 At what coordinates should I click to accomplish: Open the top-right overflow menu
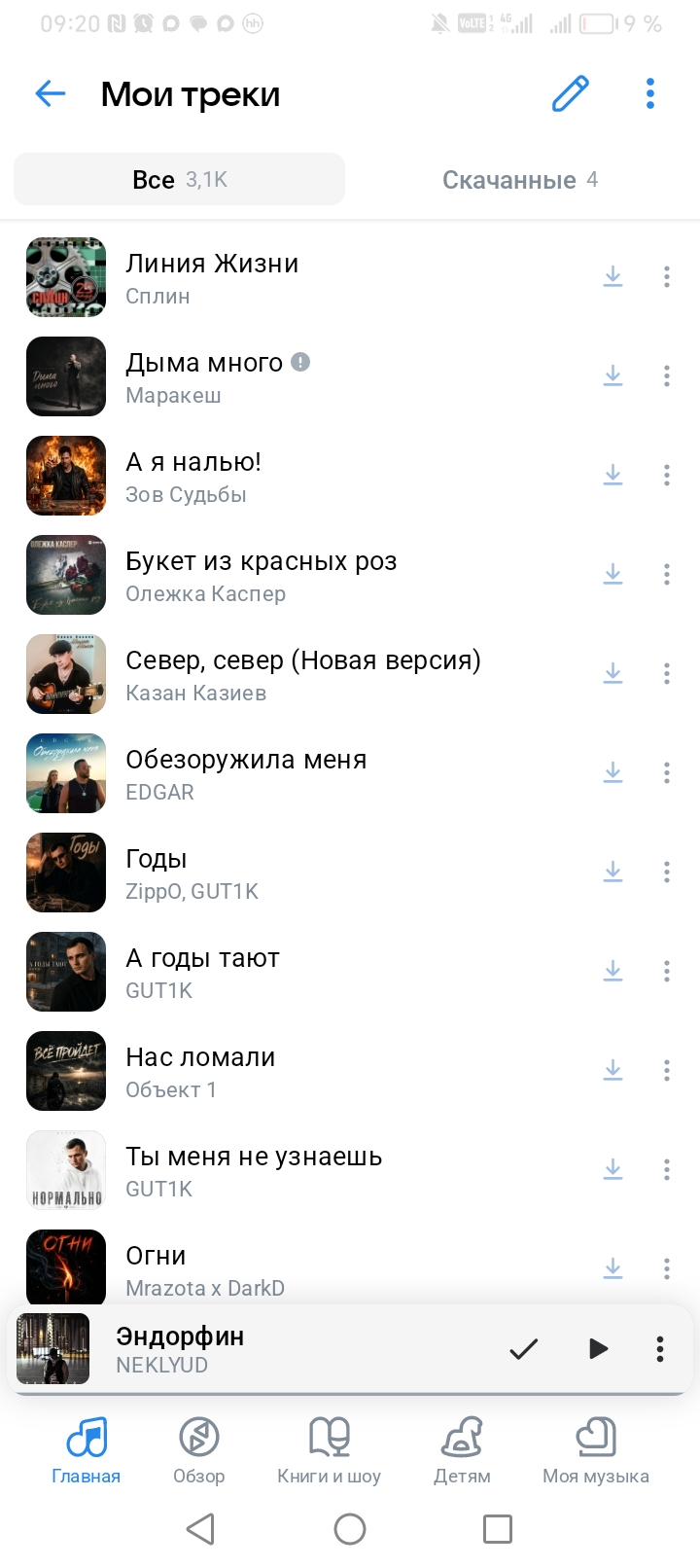650,94
